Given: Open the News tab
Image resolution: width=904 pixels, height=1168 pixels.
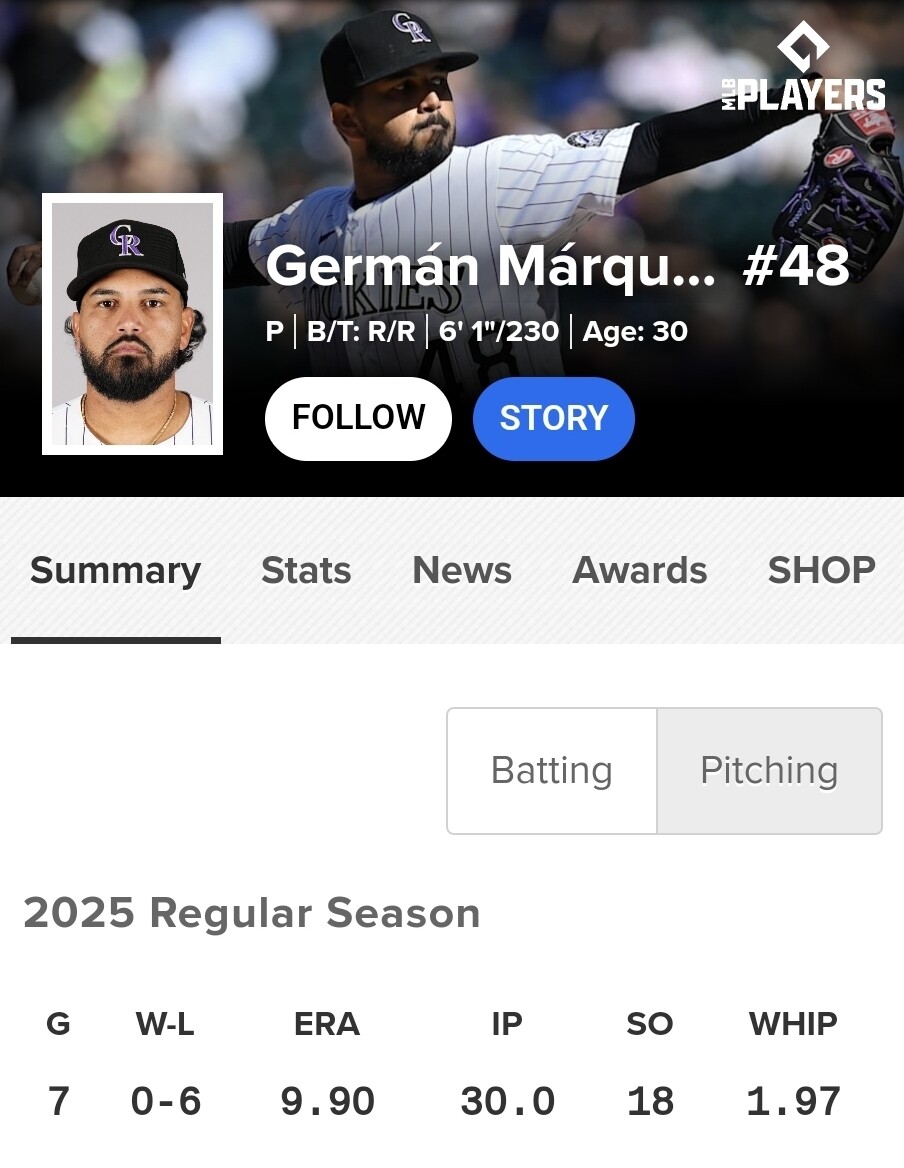Looking at the screenshot, I should tap(462, 570).
